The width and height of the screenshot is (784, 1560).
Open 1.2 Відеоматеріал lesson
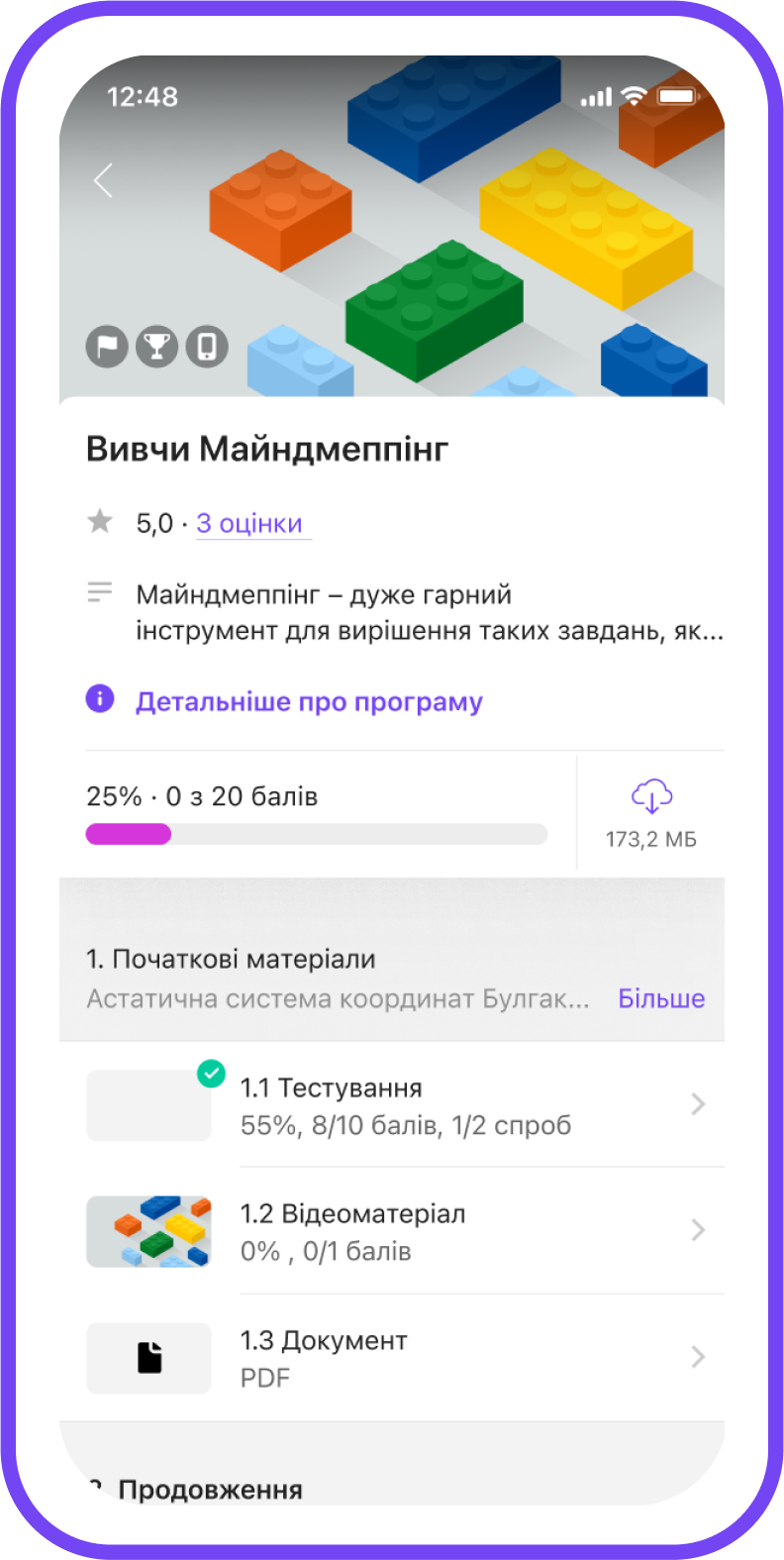coord(396,1231)
